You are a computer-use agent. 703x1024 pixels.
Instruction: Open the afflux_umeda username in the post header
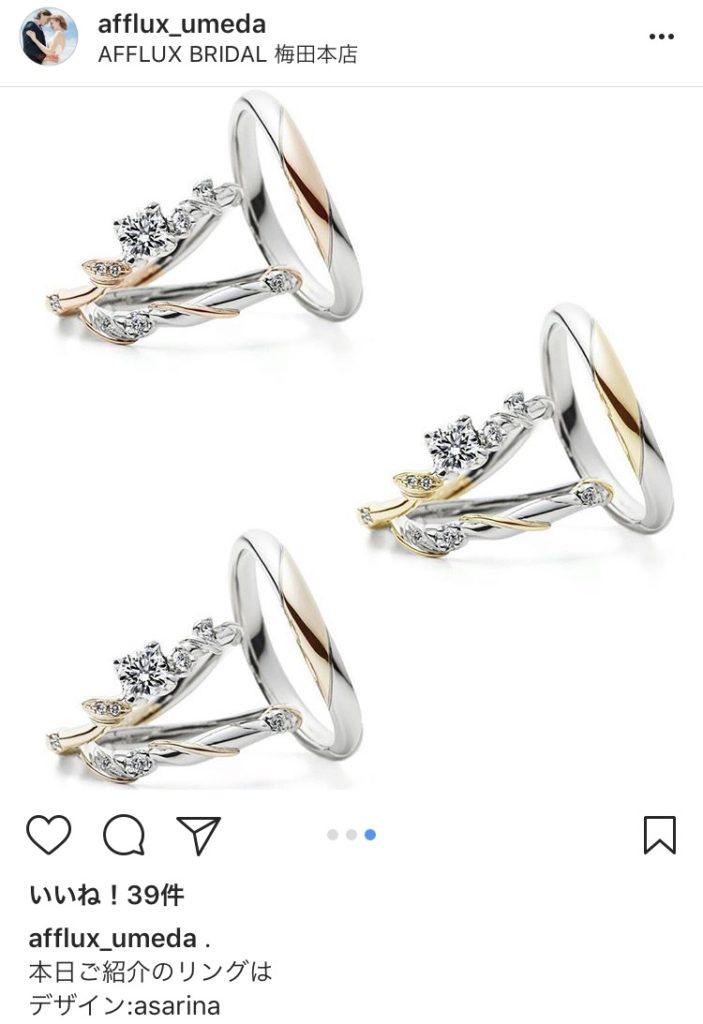click(x=181, y=24)
